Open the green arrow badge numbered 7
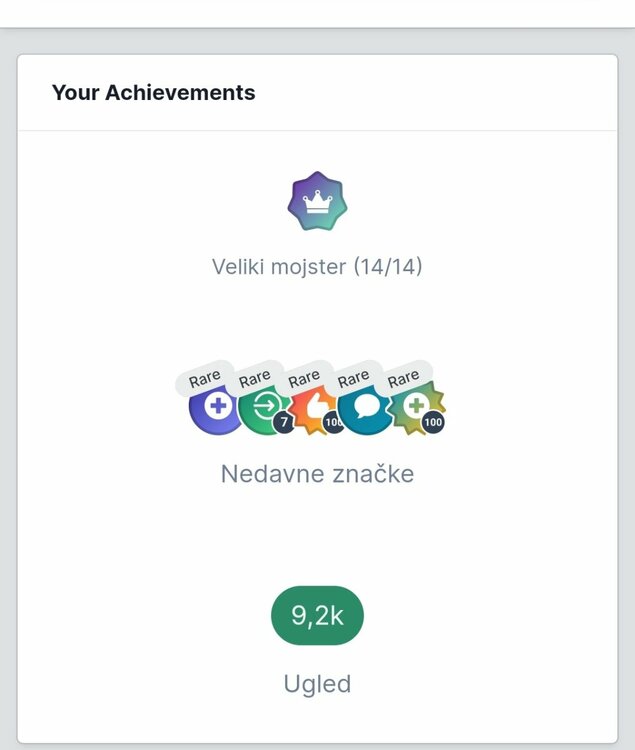Image resolution: width=635 pixels, height=750 pixels. click(x=265, y=407)
